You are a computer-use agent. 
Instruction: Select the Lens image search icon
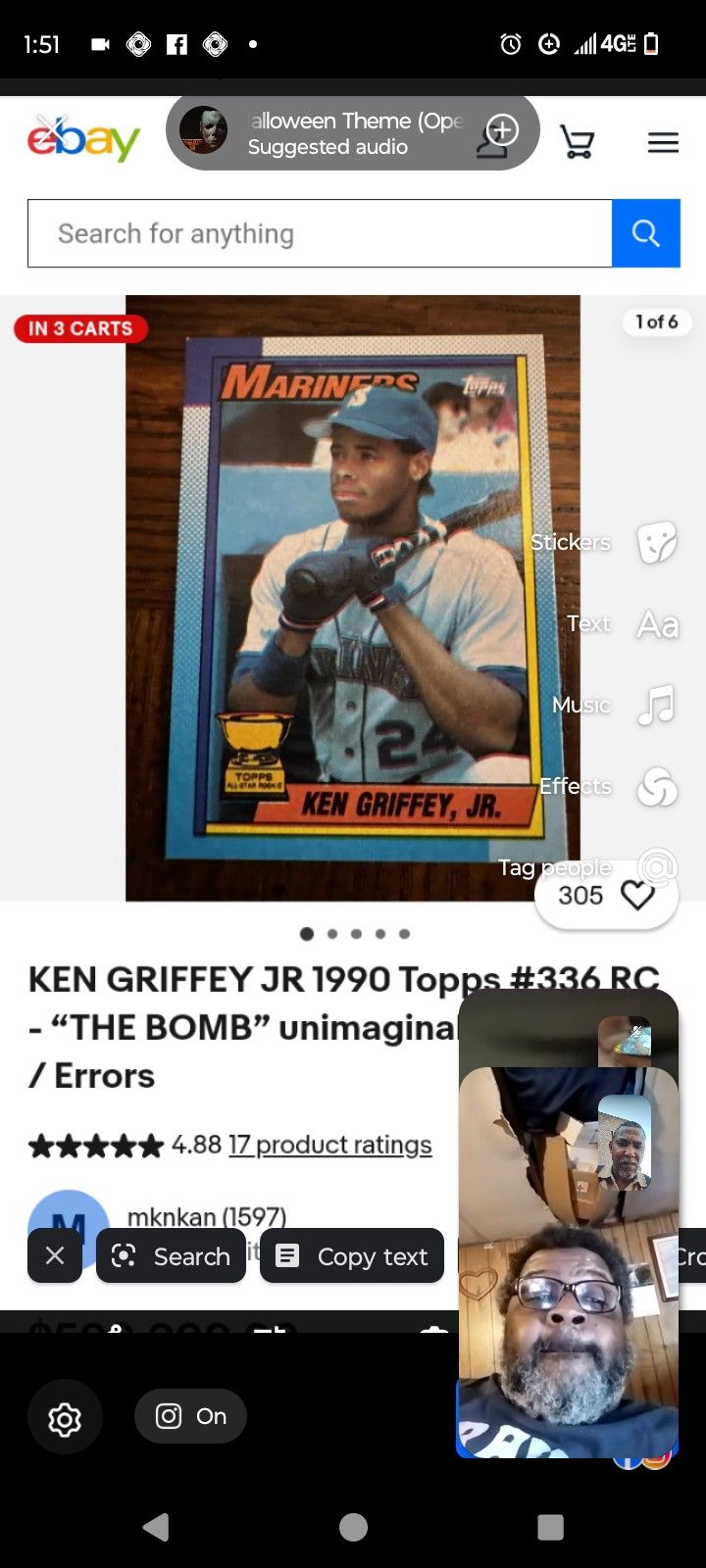coord(122,1255)
